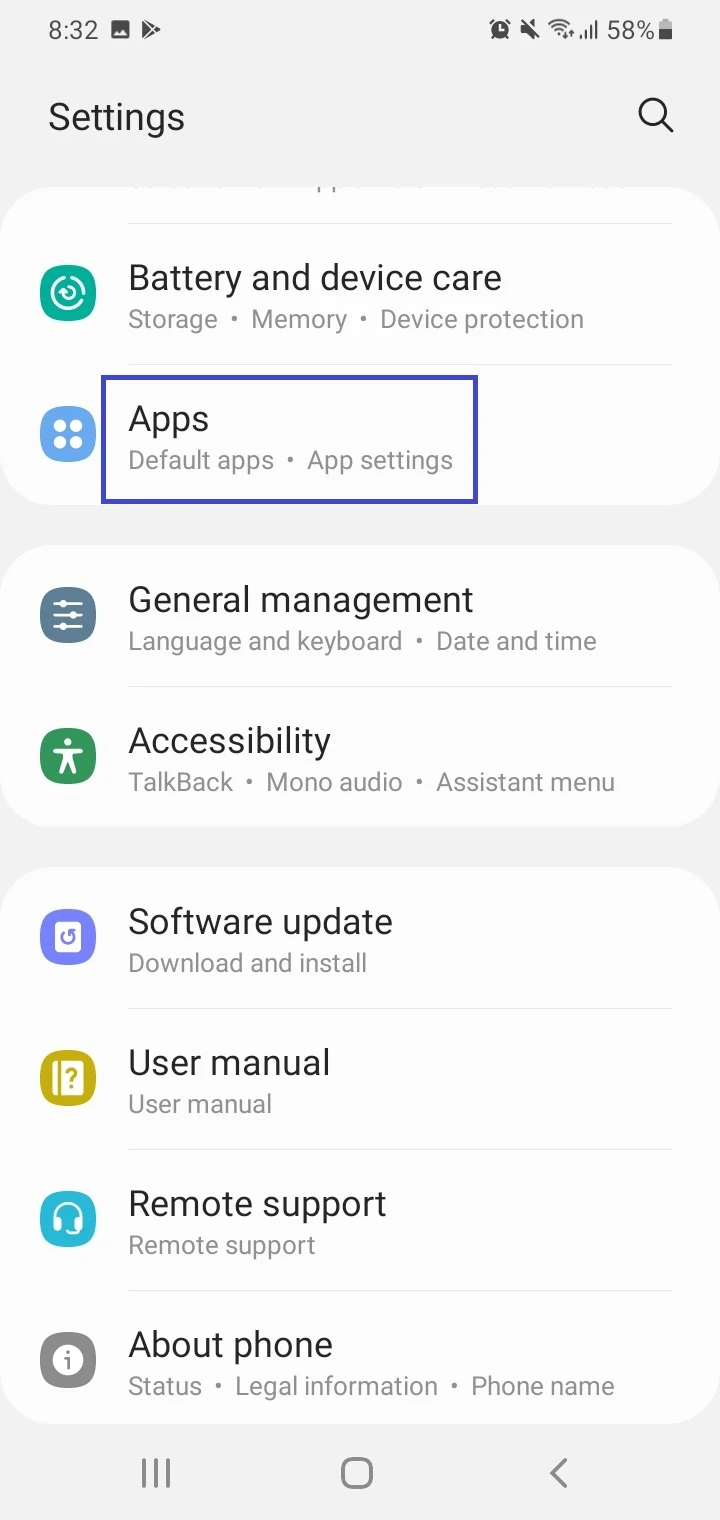
Task: Tap the navigation bar back button
Action: (x=559, y=1472)
